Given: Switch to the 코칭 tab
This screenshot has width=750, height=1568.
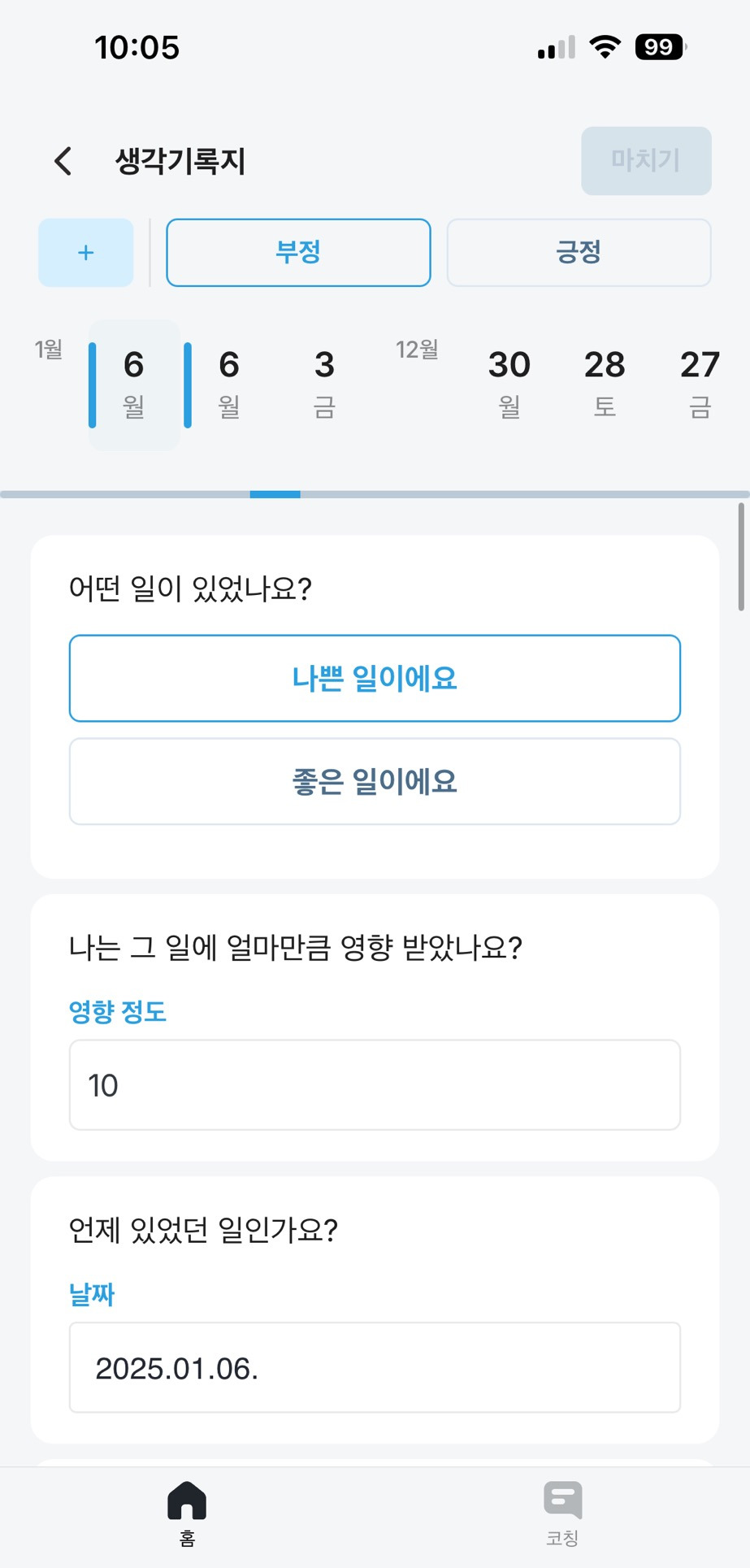Looking at the screenshot, I should pyautogui.click(x=562, y=1514).
